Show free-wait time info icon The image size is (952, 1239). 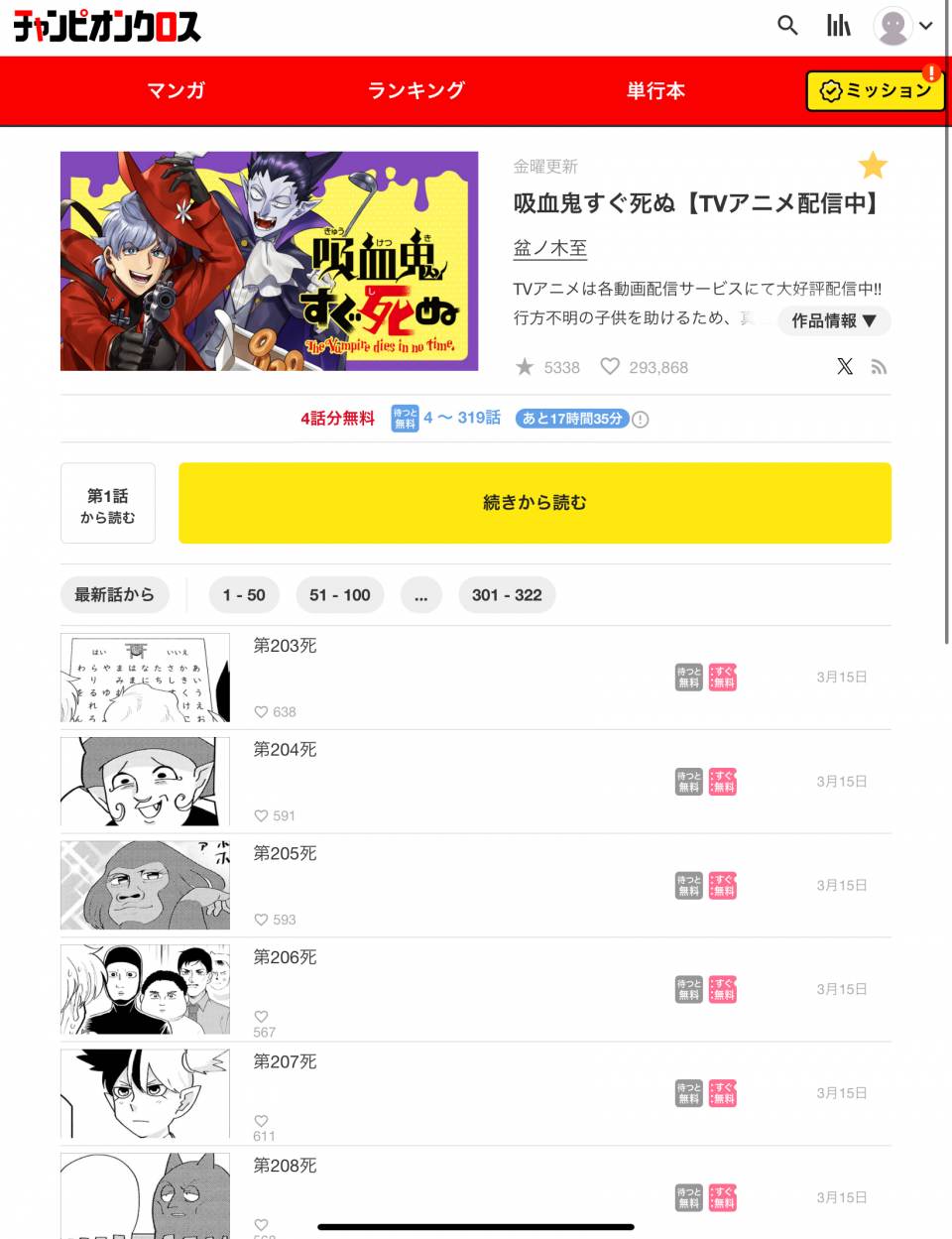[x=641, y=419]
